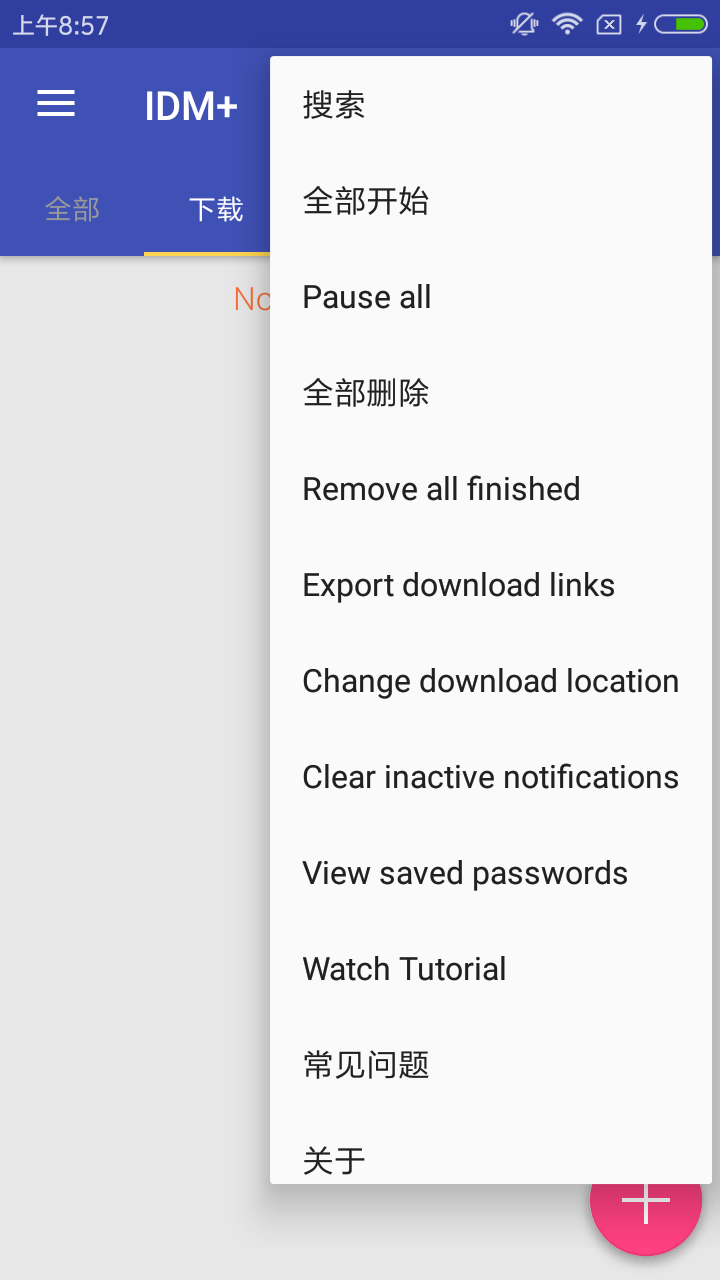720x1280 pixels.
Task: Select 全部删除 to delete all
Action: click(x=491, y=393)
